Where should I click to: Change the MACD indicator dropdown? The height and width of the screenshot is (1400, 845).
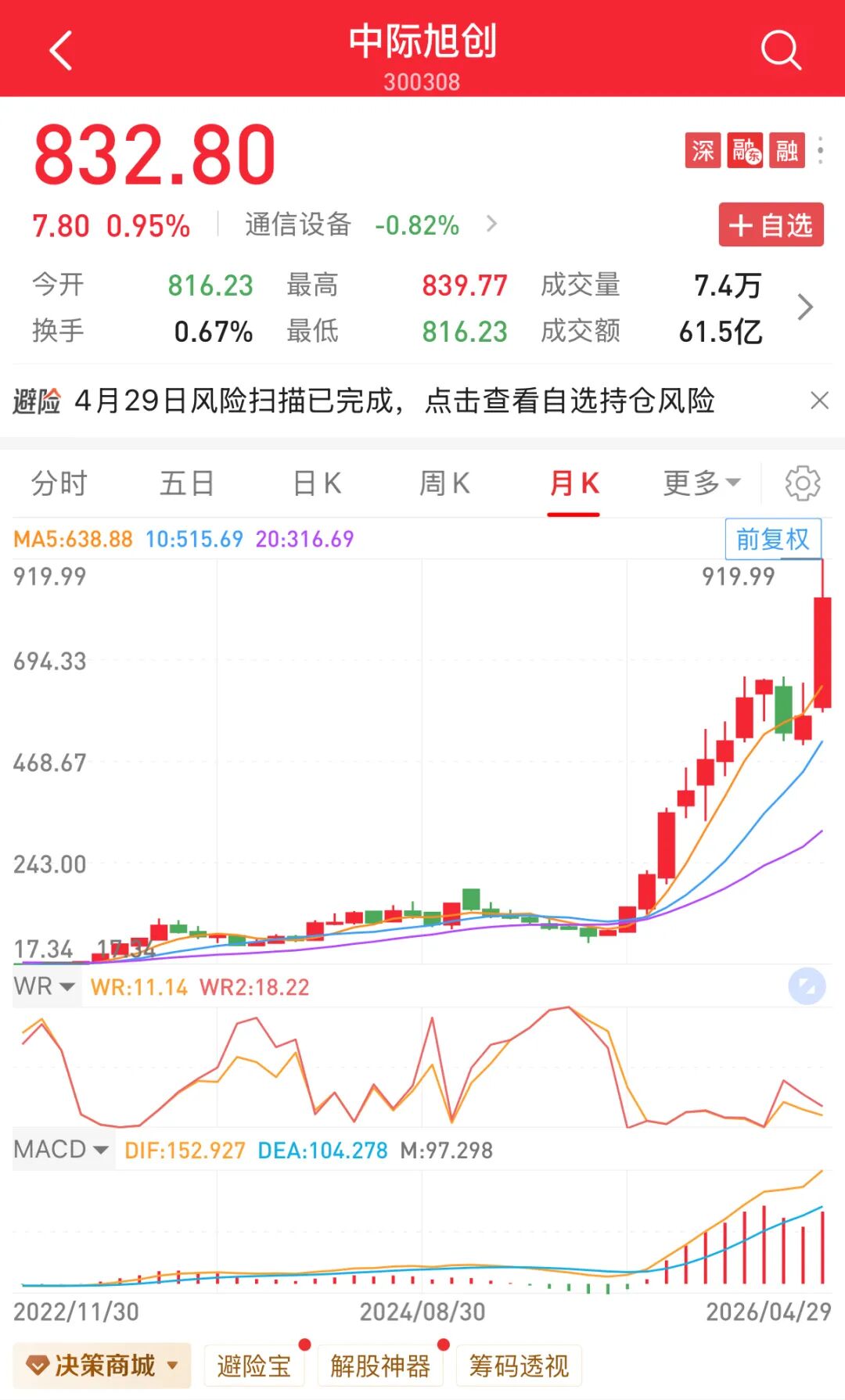(x=61, y=1150)
